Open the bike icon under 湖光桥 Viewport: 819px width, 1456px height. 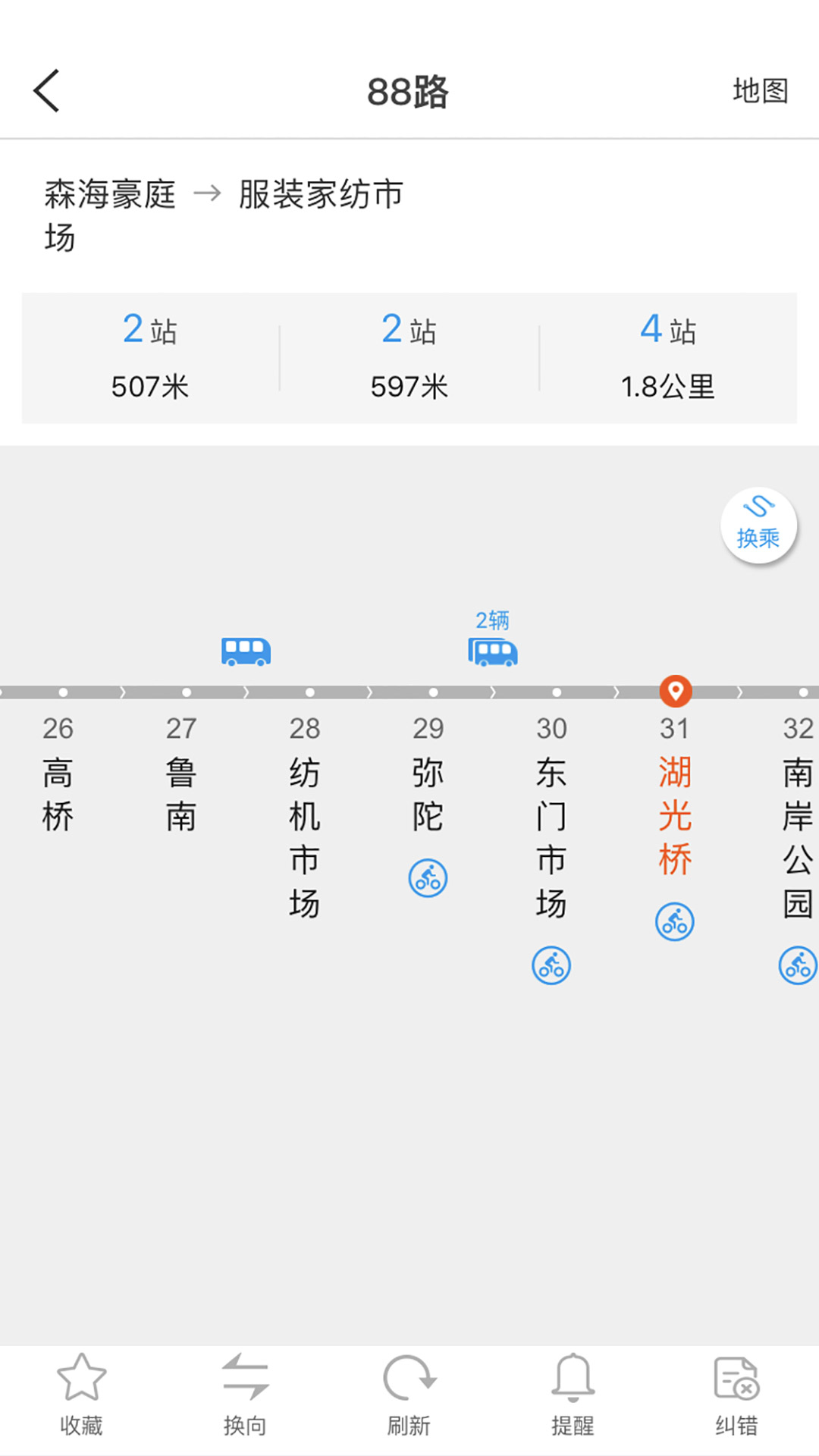pyautogui.click(x=674, y=922)
